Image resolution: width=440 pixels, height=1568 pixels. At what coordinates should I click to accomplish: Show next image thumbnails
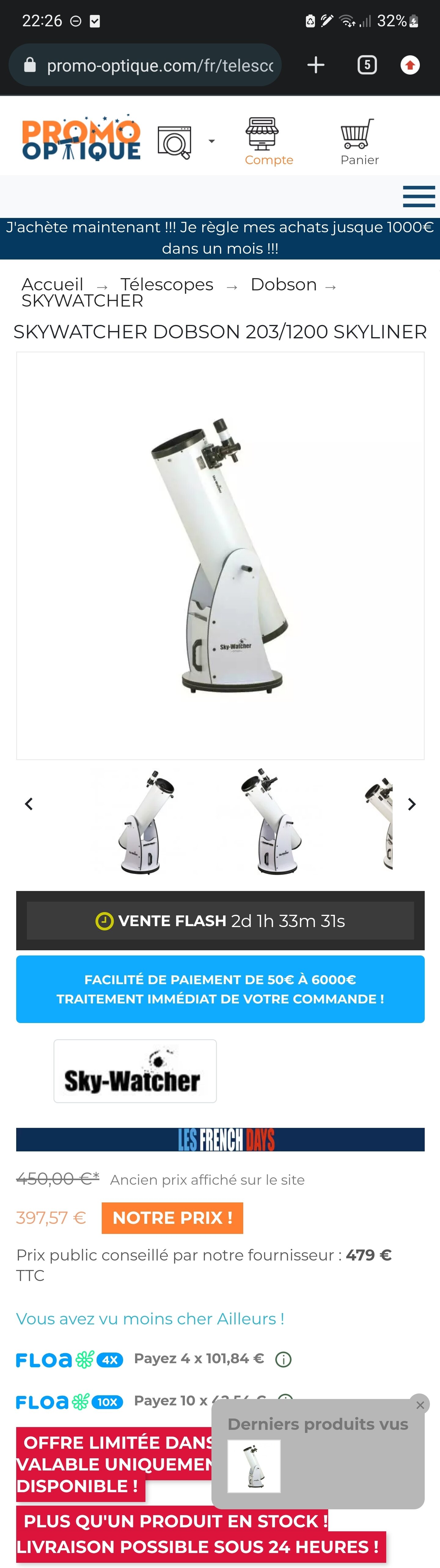tap(411, 804)
